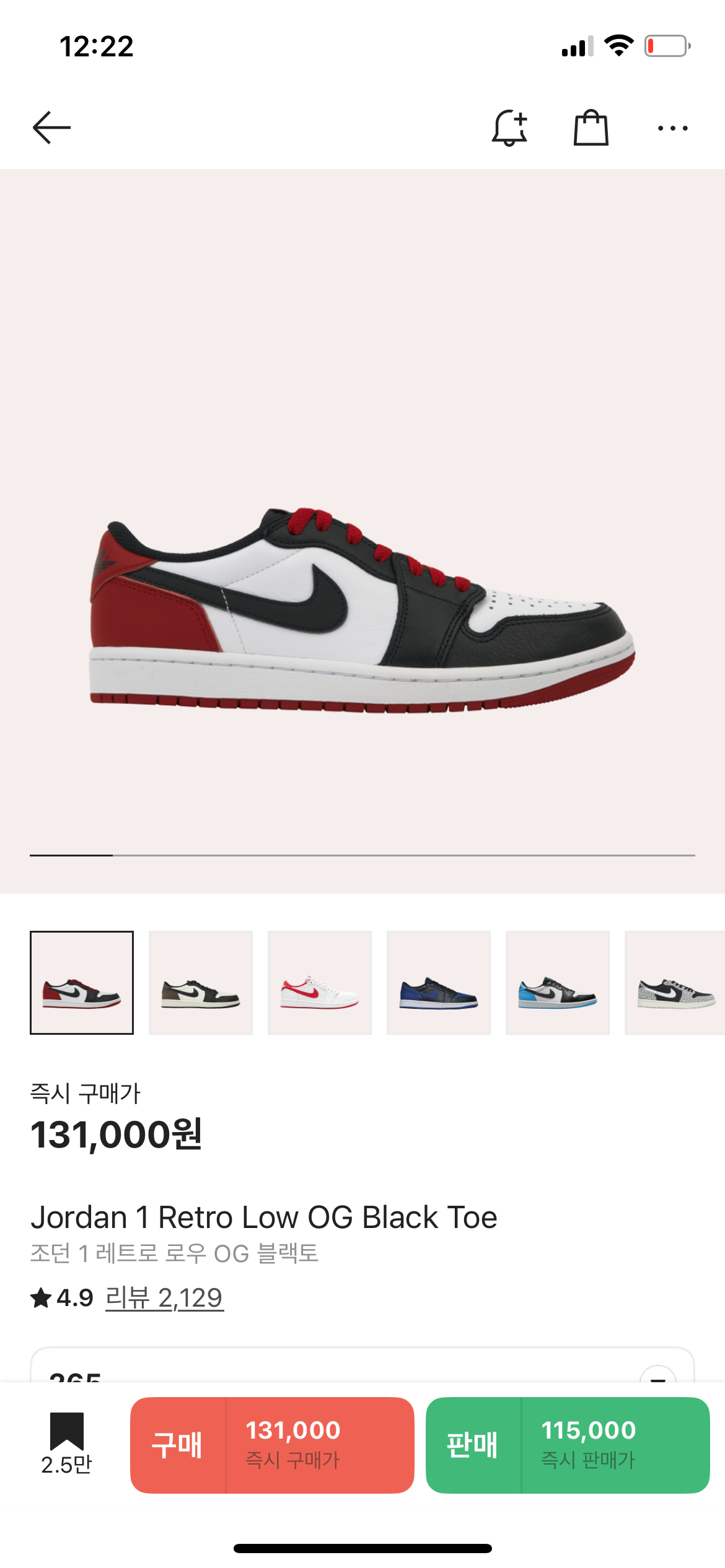Select the Black Toe thumbnail
Image resolution: width=725 pixels, height=1568 pixels.
pos(82,983)
